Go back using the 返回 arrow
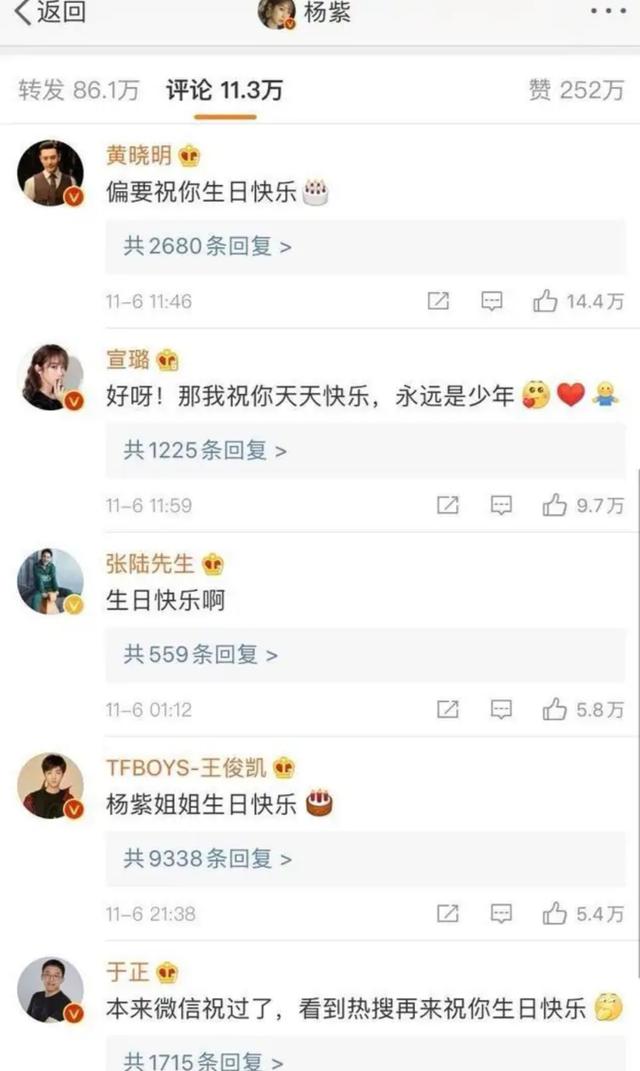 point(48,13)
